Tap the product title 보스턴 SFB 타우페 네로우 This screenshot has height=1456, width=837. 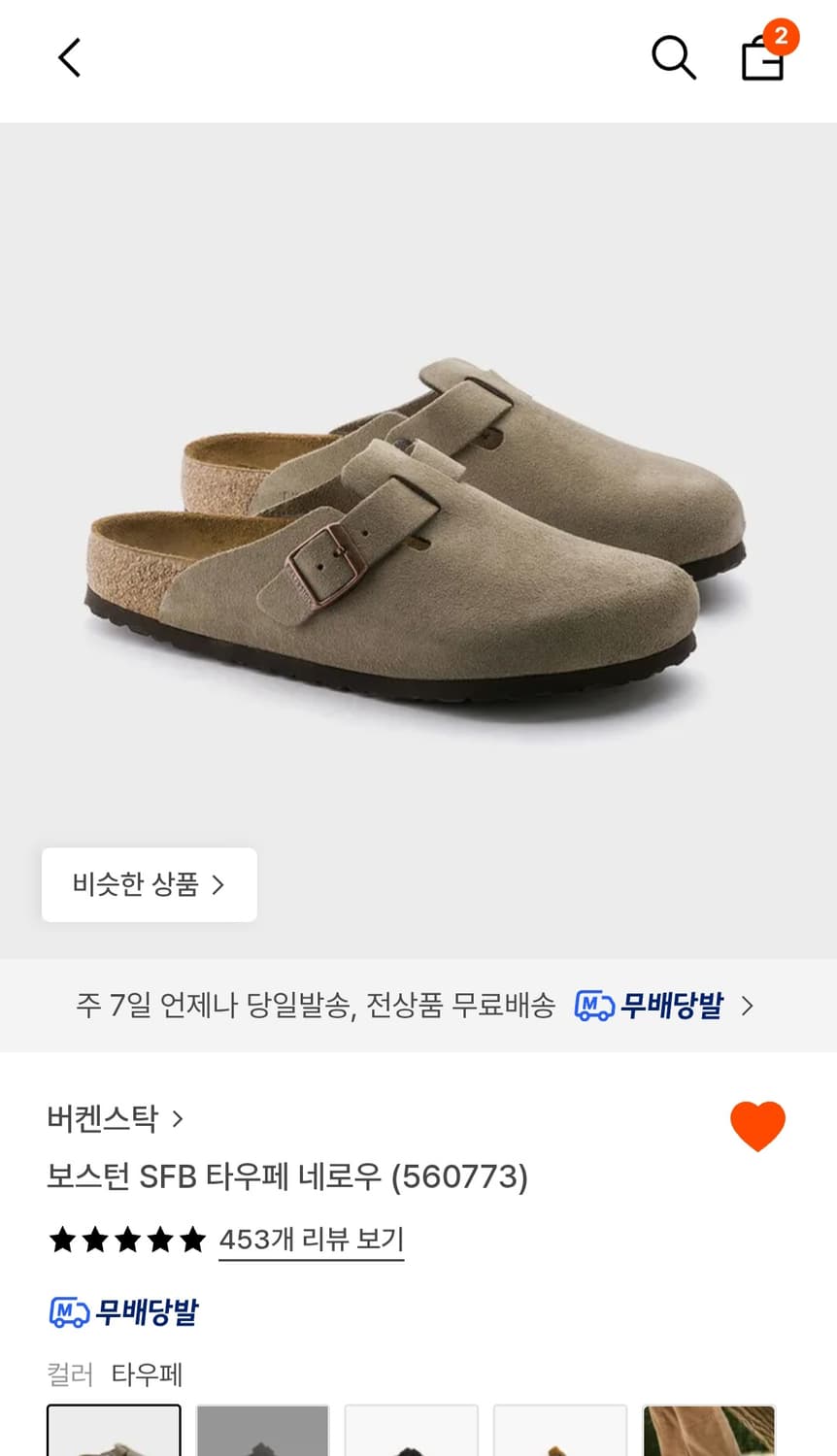[288, 1177]
